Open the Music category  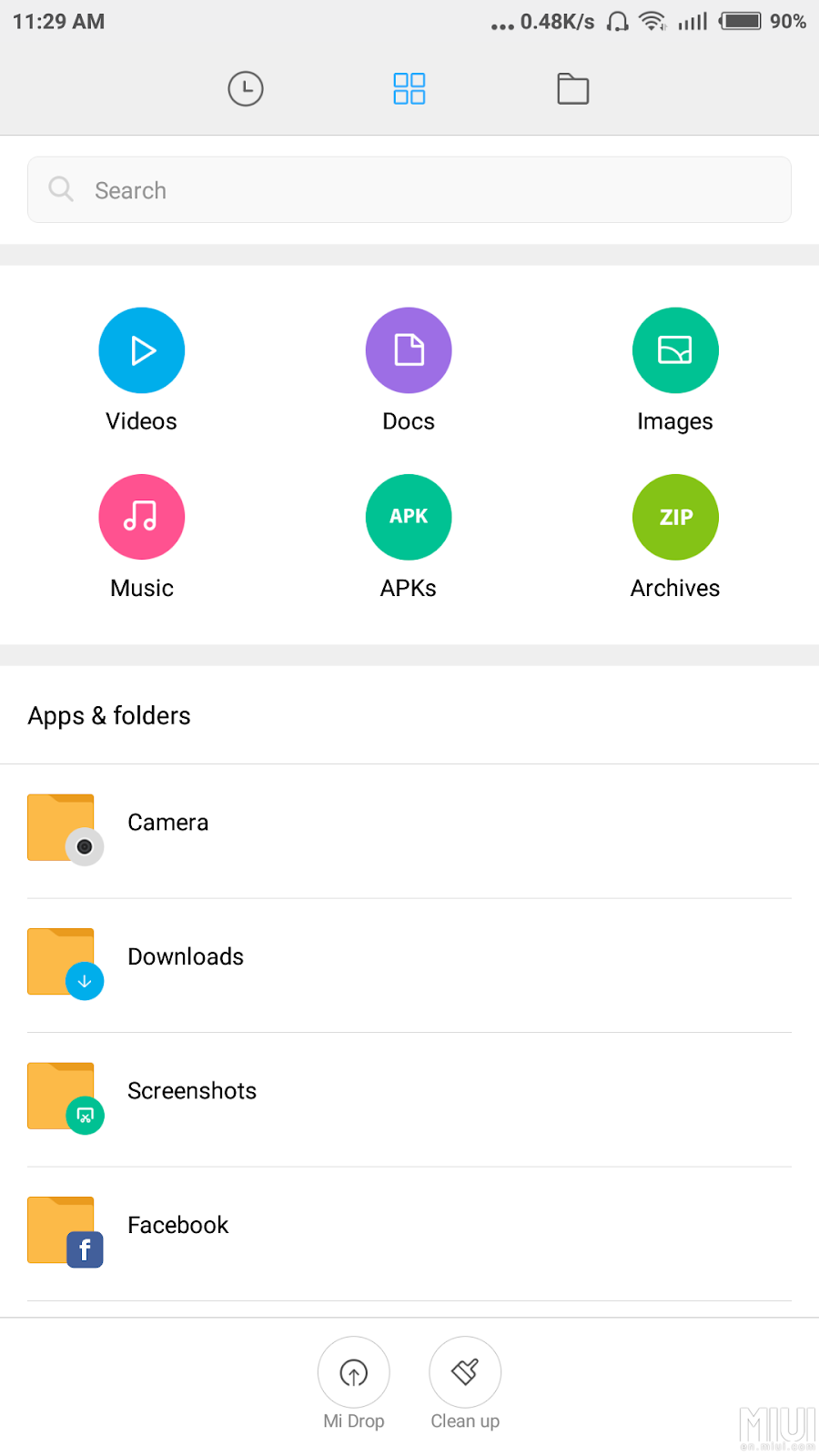point(142,518)
